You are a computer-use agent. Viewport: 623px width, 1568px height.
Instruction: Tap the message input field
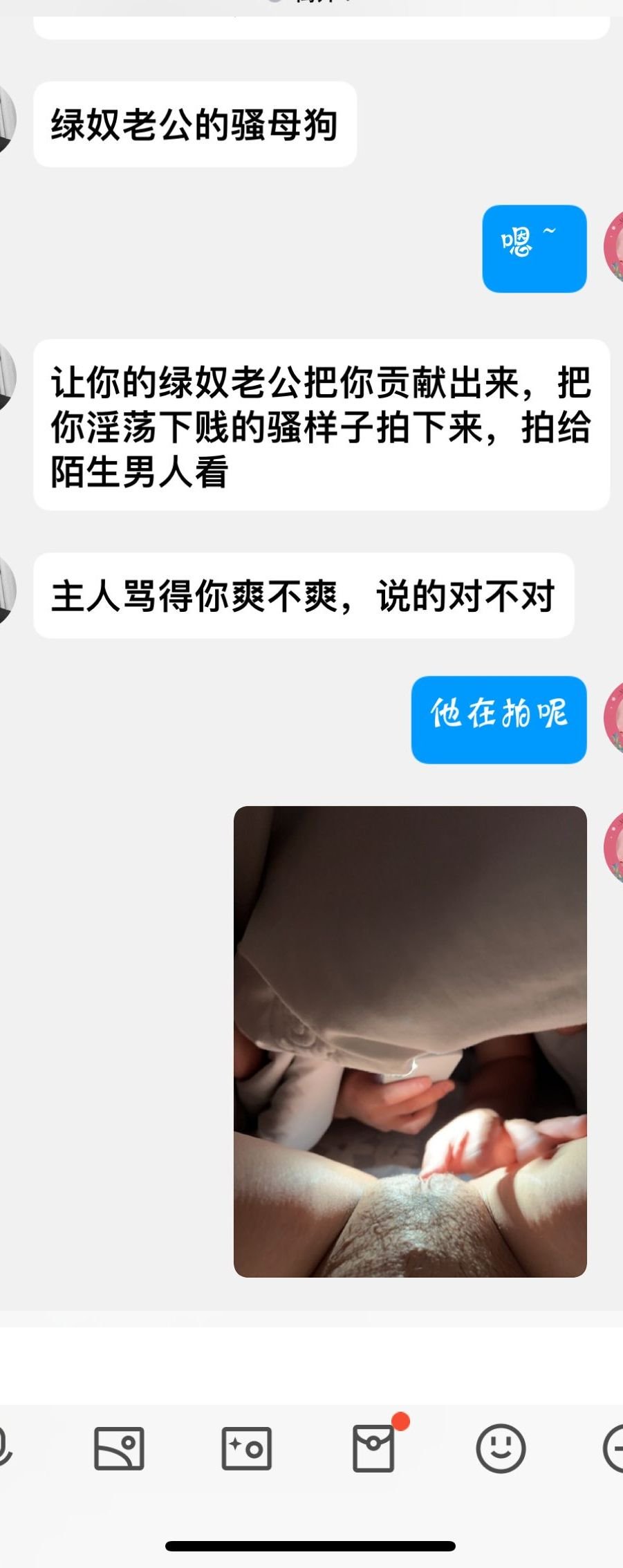tap(311, 1365)
